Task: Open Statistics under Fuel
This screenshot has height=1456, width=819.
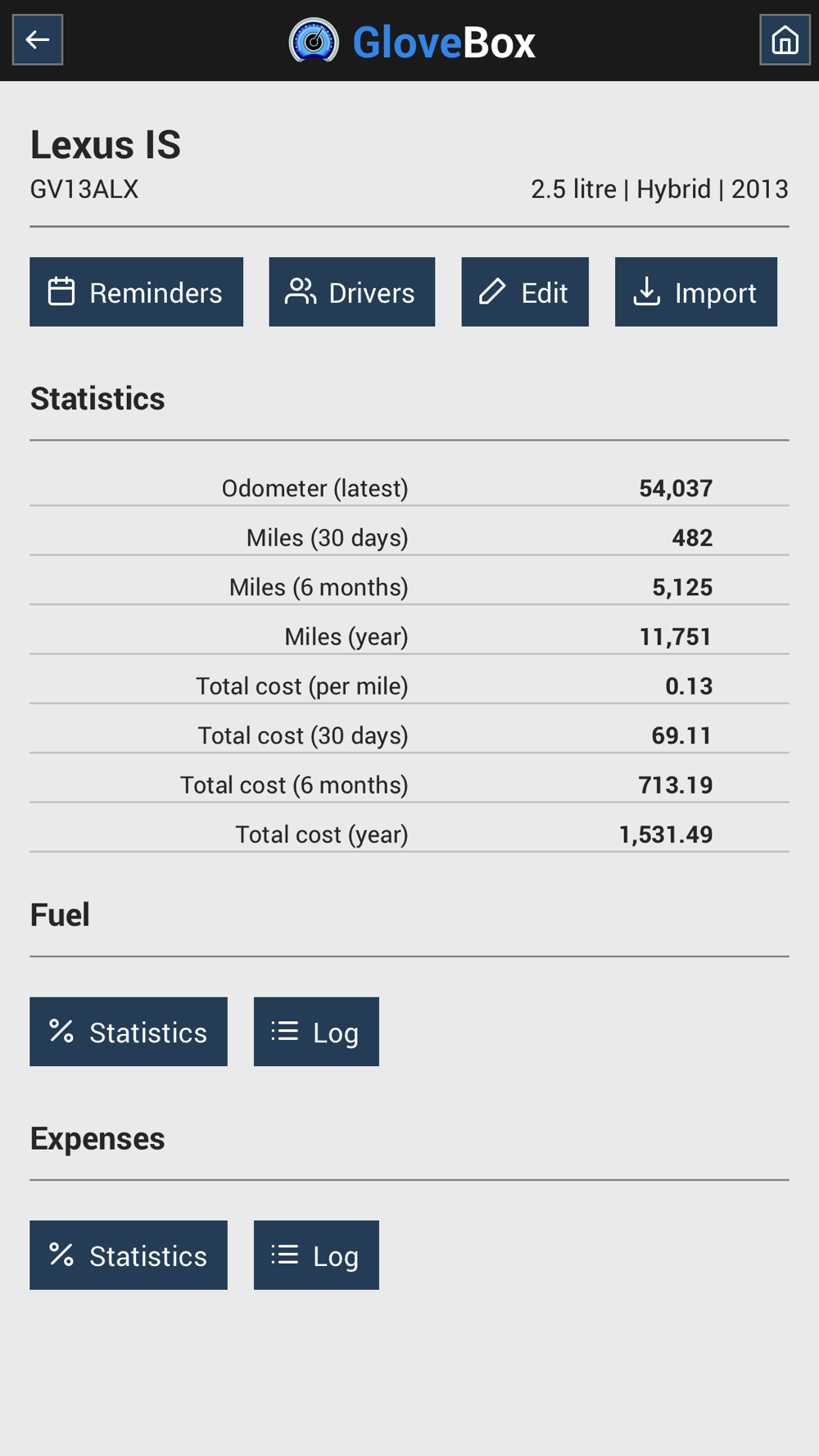Action: [129, 1032]
